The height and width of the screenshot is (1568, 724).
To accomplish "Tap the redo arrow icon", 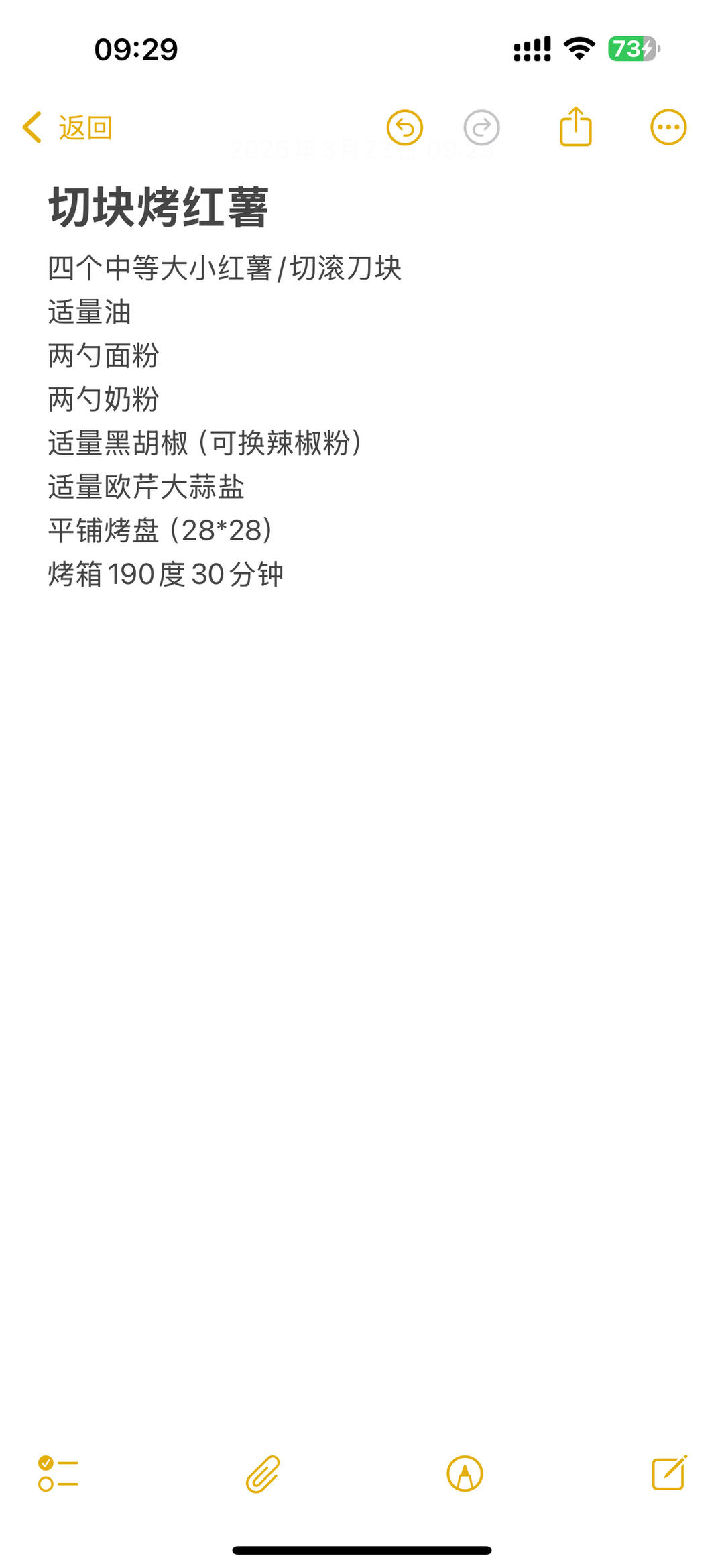I will 482,127.
